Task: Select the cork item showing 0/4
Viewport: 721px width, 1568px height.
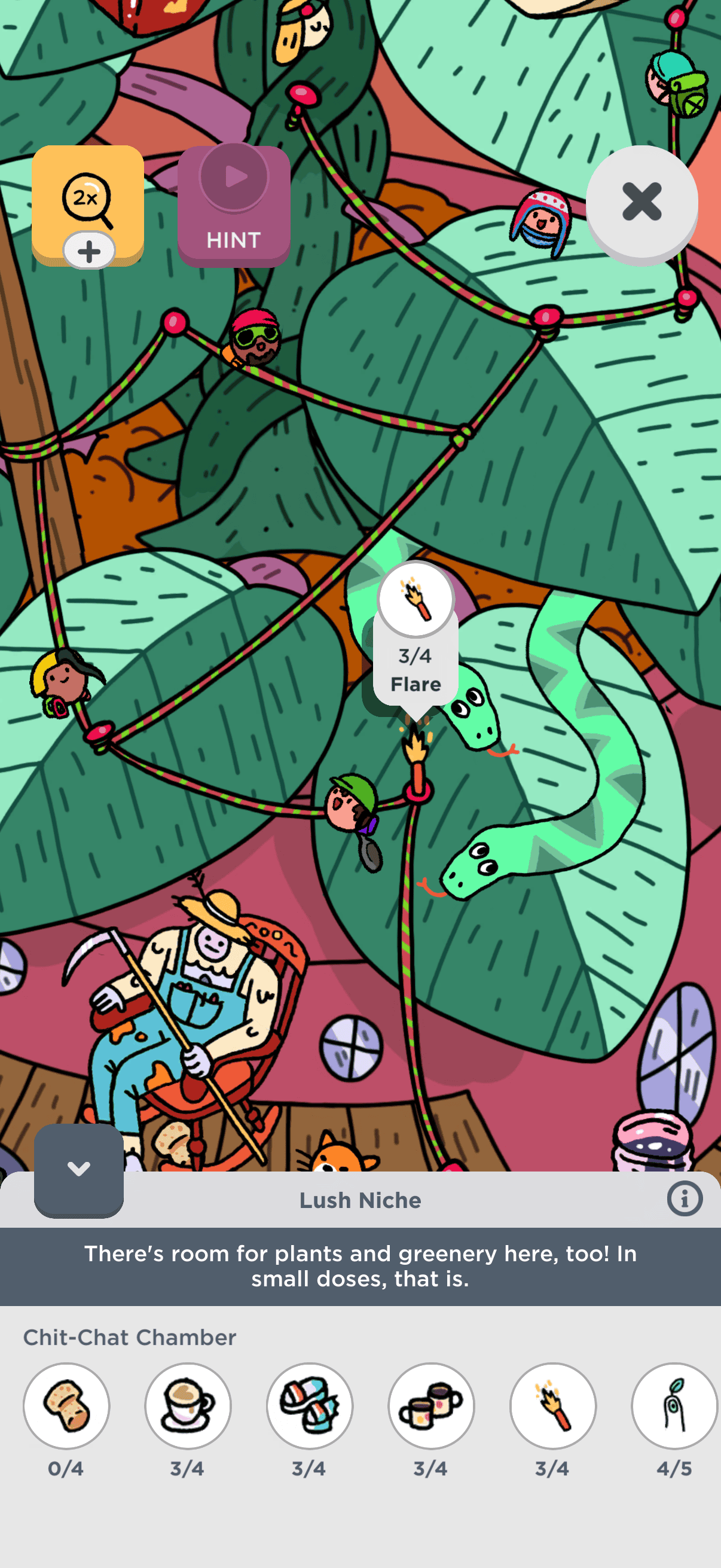Action: 66,1405
